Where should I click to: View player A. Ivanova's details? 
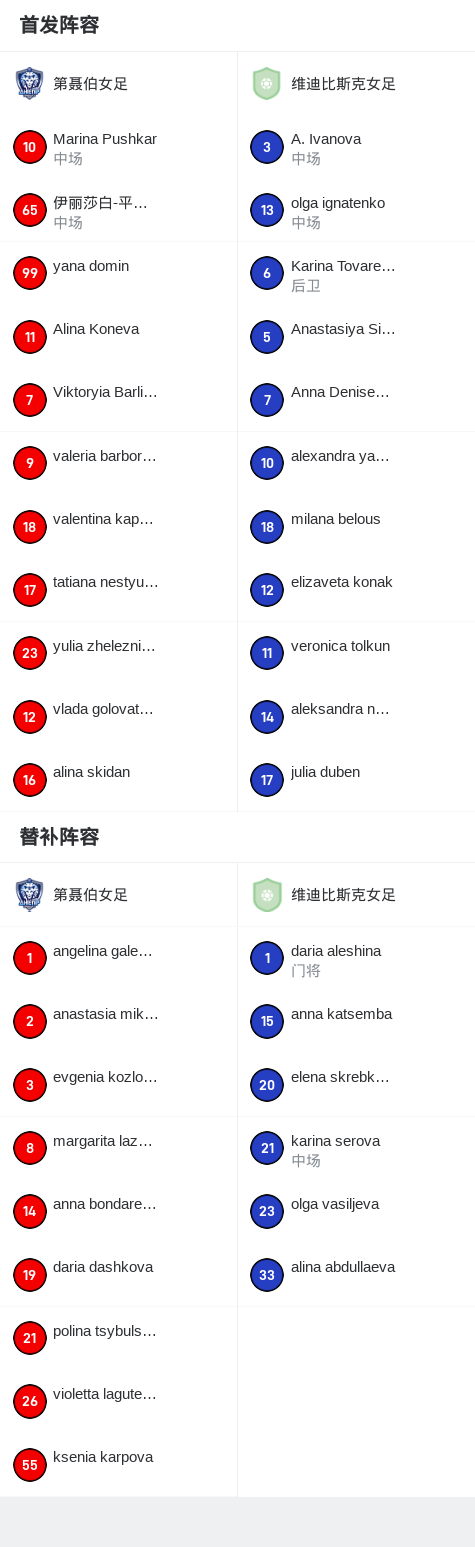coord(356,147)
